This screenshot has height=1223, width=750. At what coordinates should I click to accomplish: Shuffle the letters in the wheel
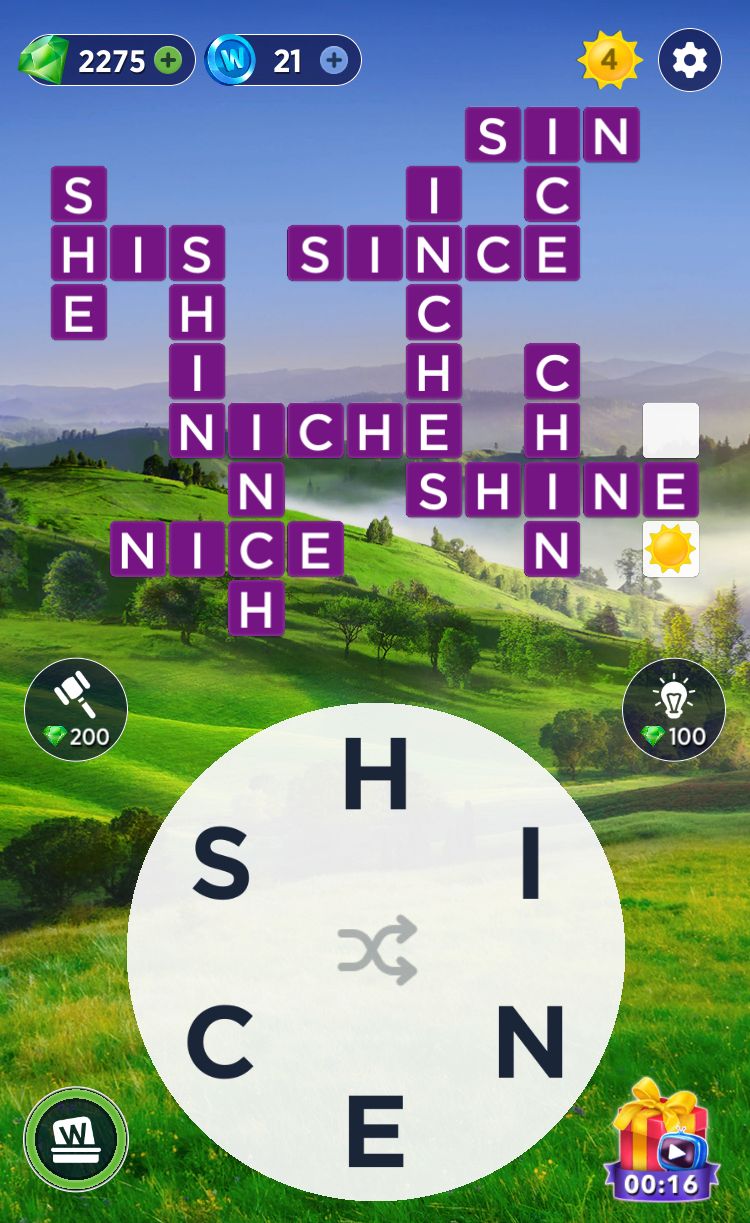point(376,950)
